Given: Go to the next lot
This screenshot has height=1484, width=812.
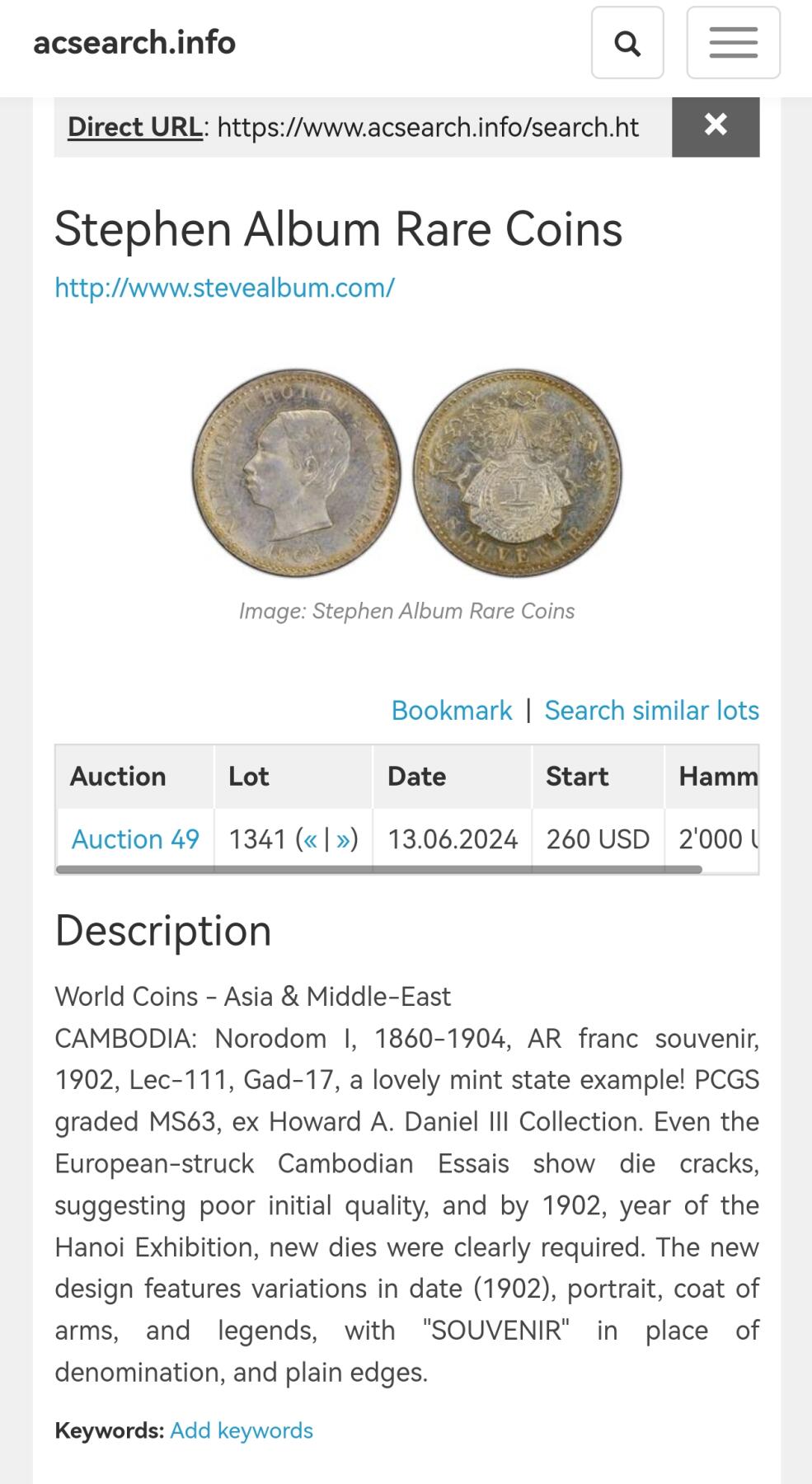Looking at the screenshot, I should point(343,840).
